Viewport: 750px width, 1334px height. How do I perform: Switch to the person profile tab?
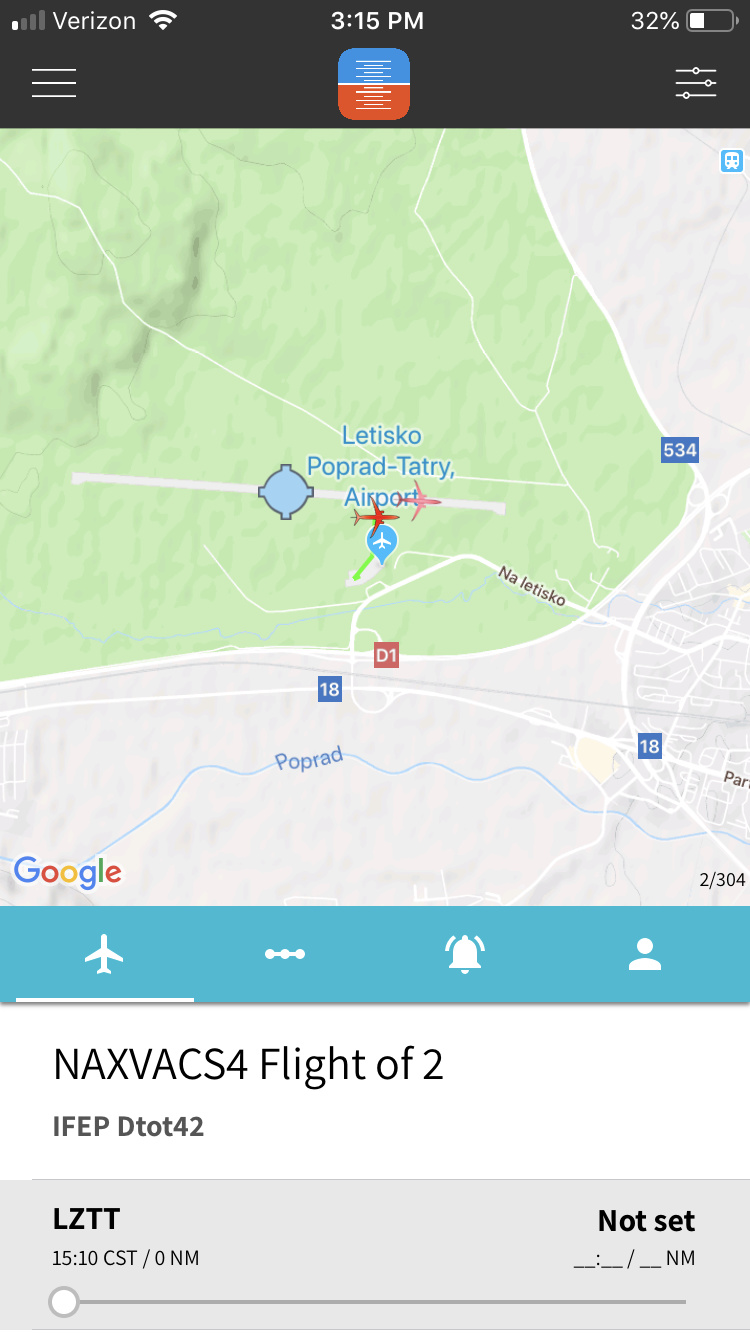click(x=645, y=955)
